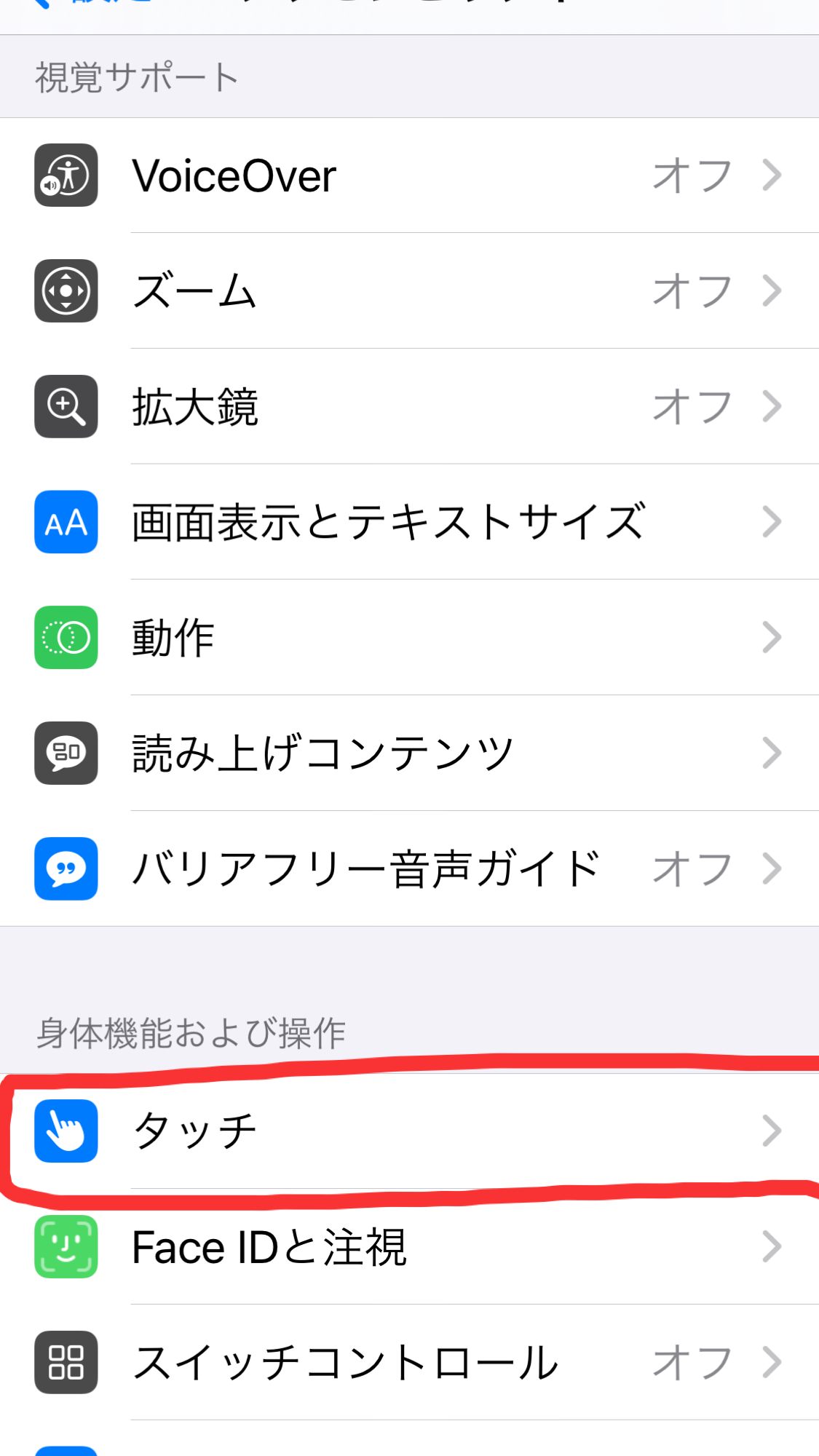Open 拡大鏡 settings
Screen dimensions: 819x1456
408,406
